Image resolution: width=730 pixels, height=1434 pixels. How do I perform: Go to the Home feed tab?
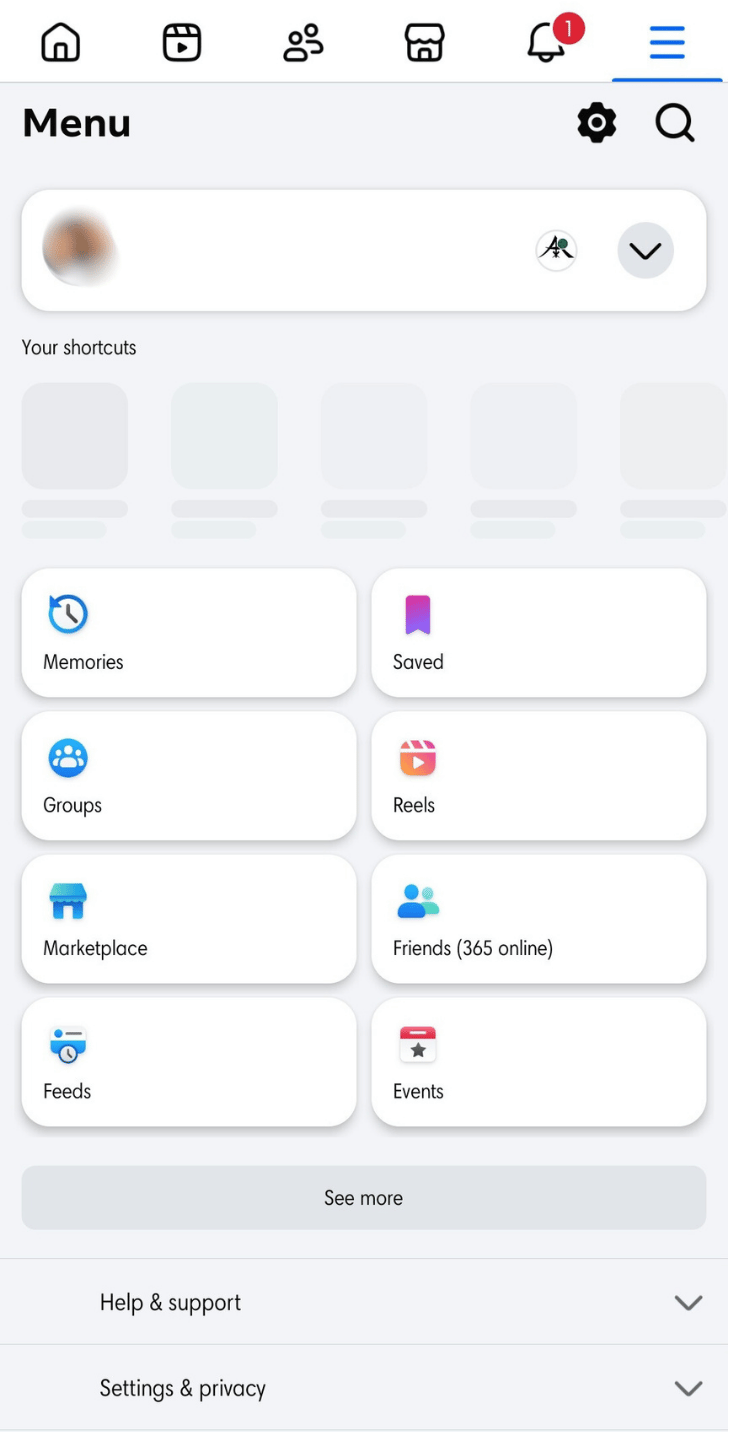60,43
